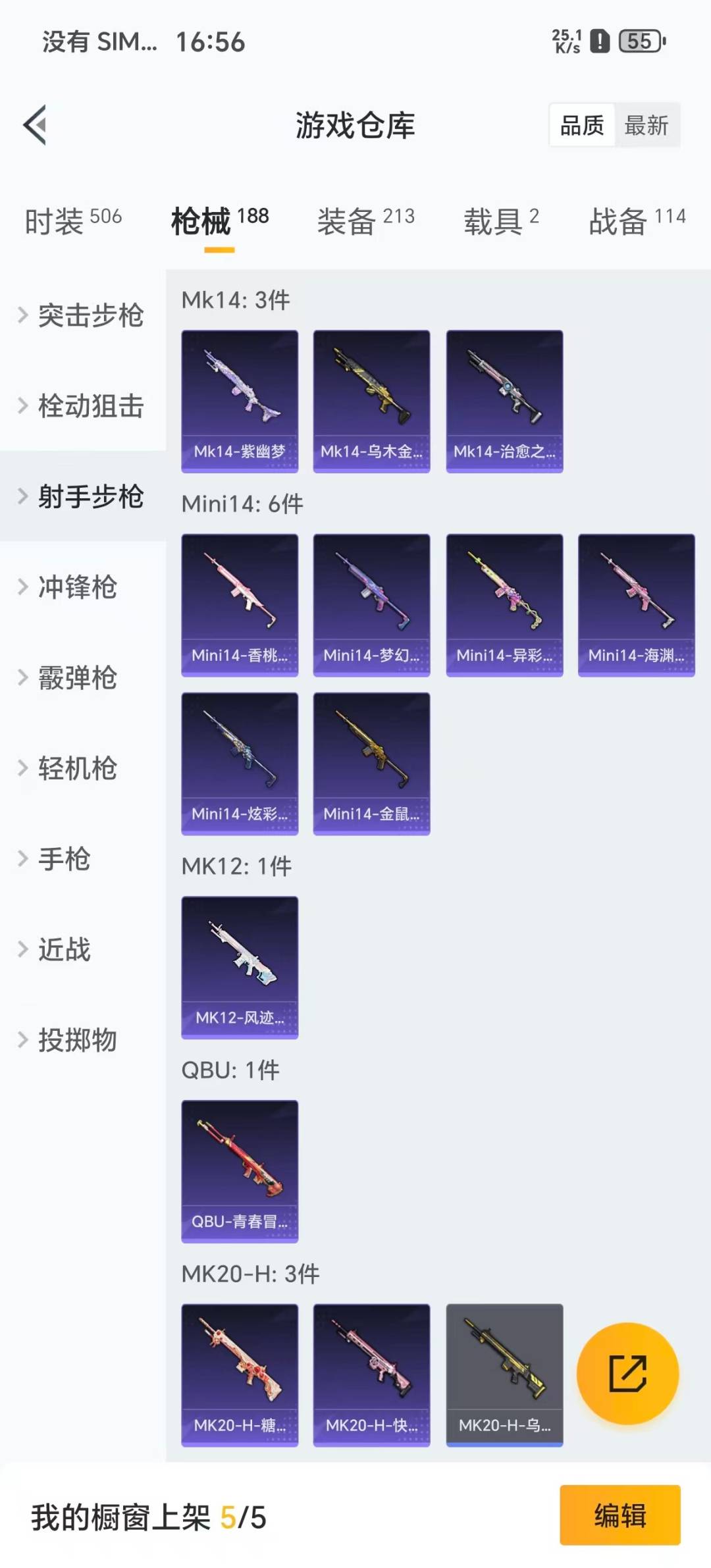711x1568 pixels.
Task: Enable 品质 sorting mode
Action: (x=582, y=126)
